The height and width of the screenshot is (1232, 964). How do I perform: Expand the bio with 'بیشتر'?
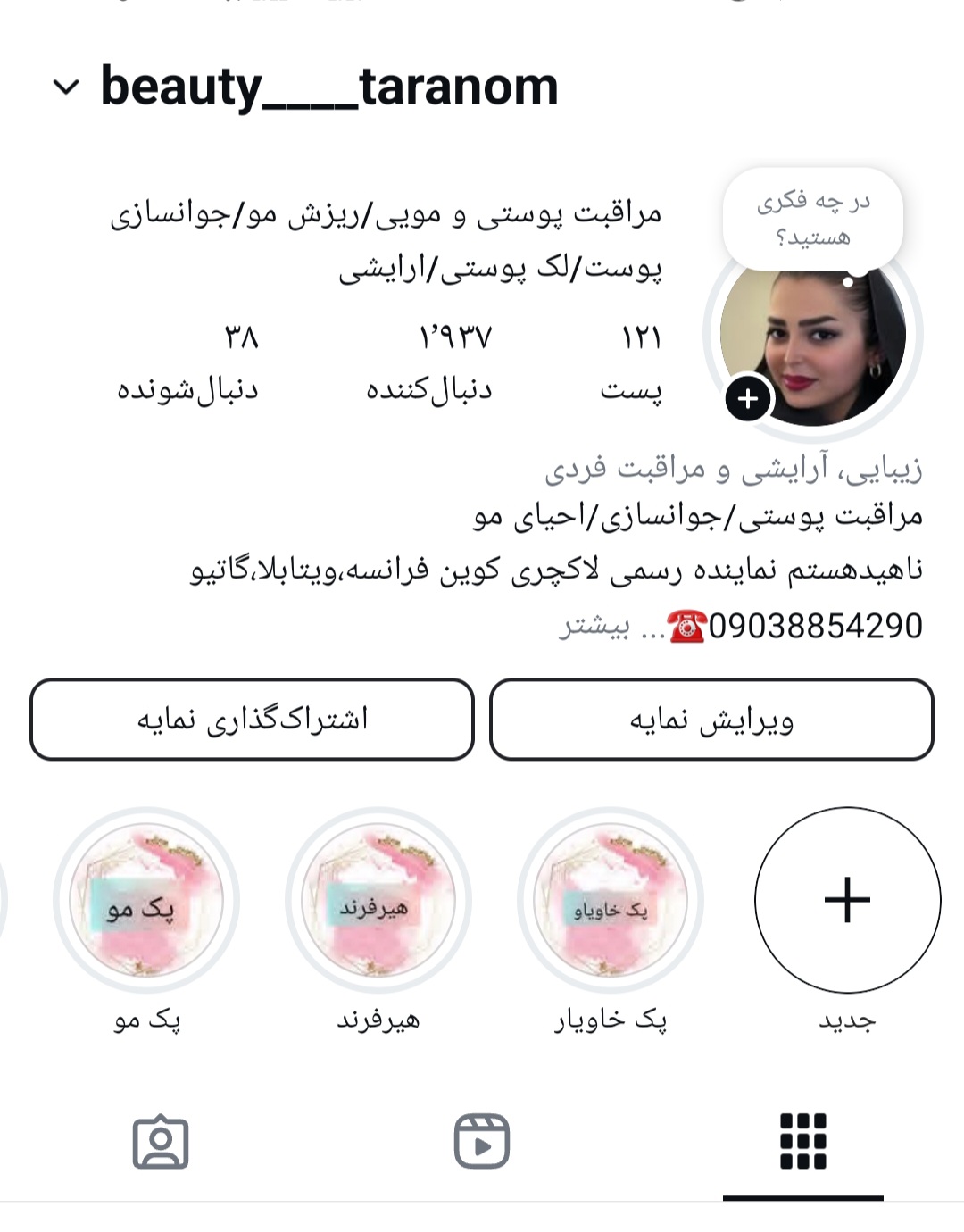pyautogui.click(x=594, y=627)
